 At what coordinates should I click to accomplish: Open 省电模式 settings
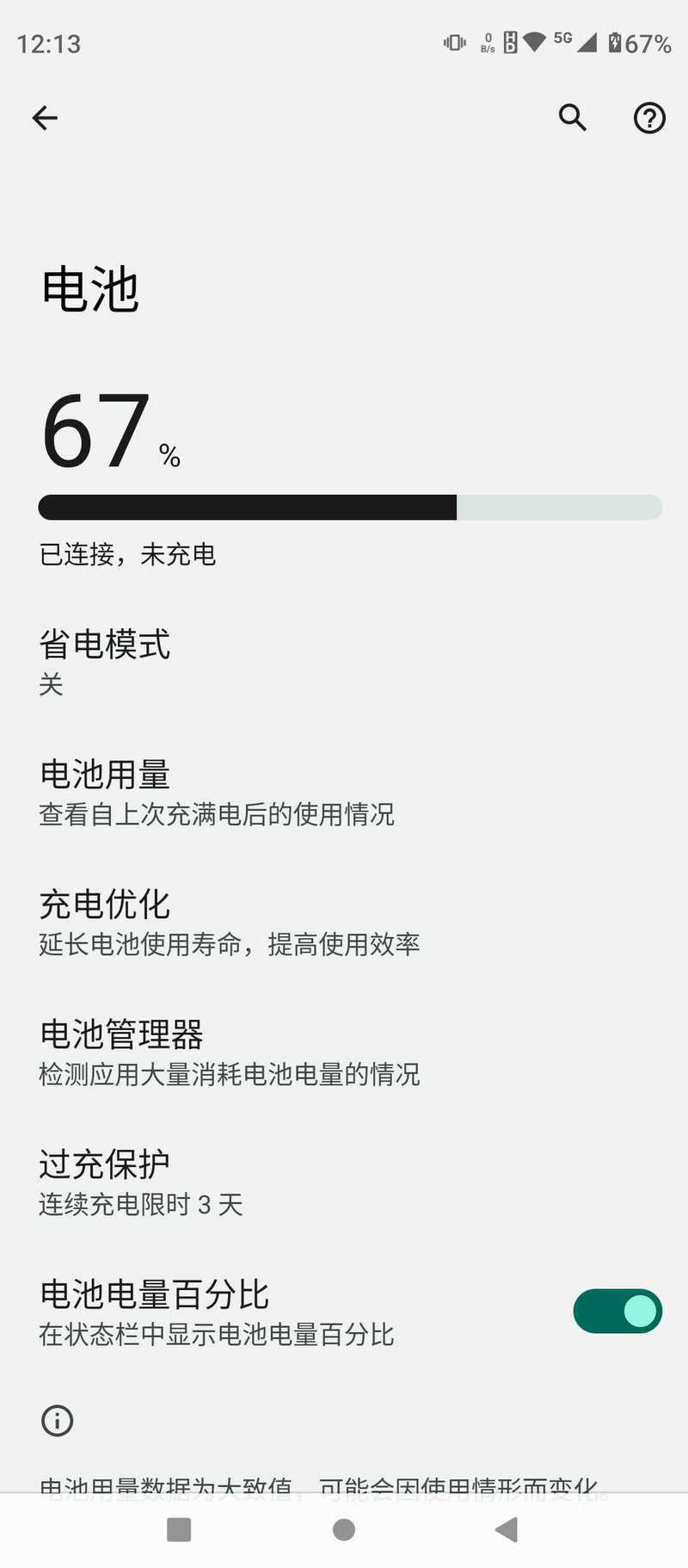(x=344, y=663)
